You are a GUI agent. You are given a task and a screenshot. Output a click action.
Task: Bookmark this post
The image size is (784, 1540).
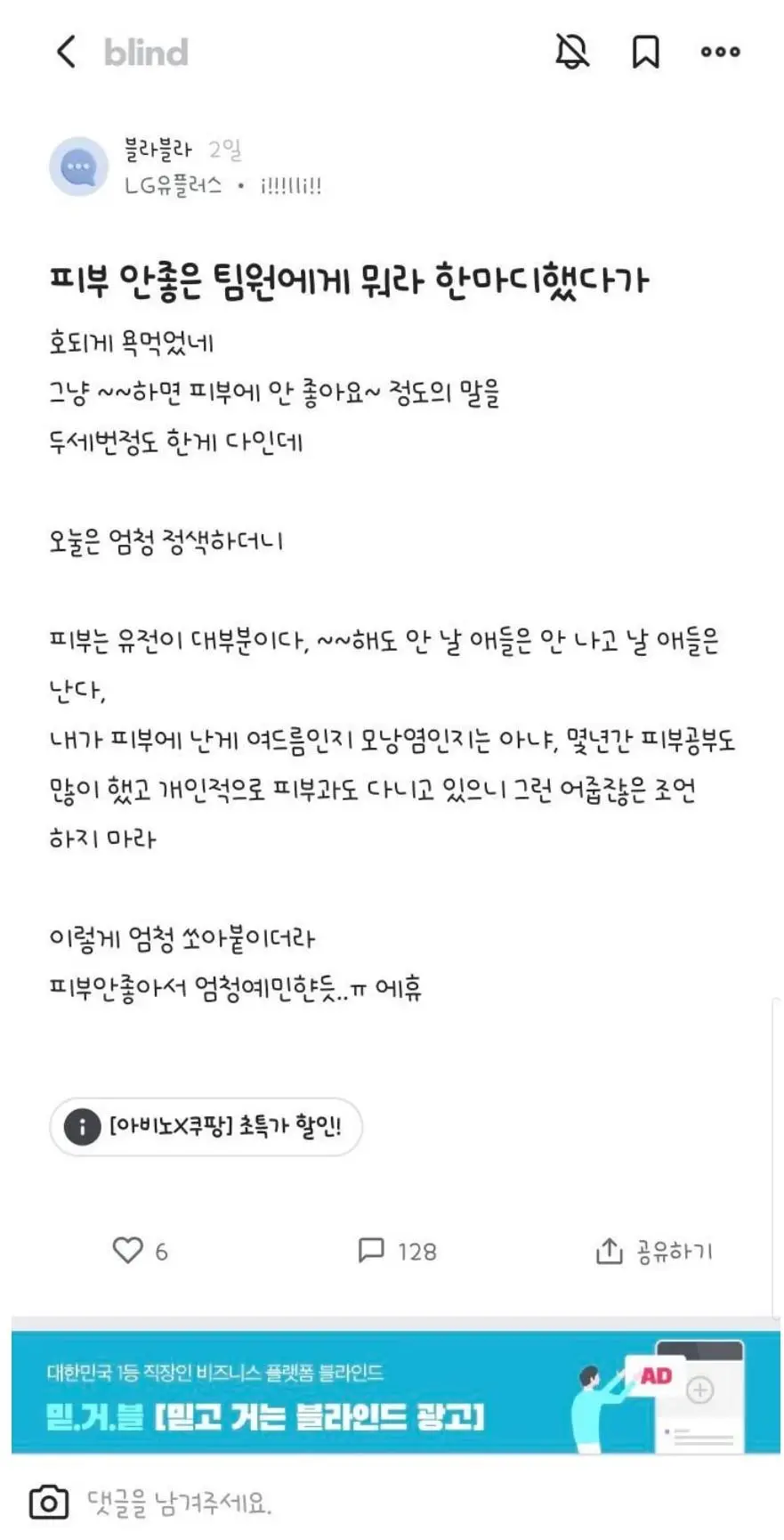click(645, 52)
